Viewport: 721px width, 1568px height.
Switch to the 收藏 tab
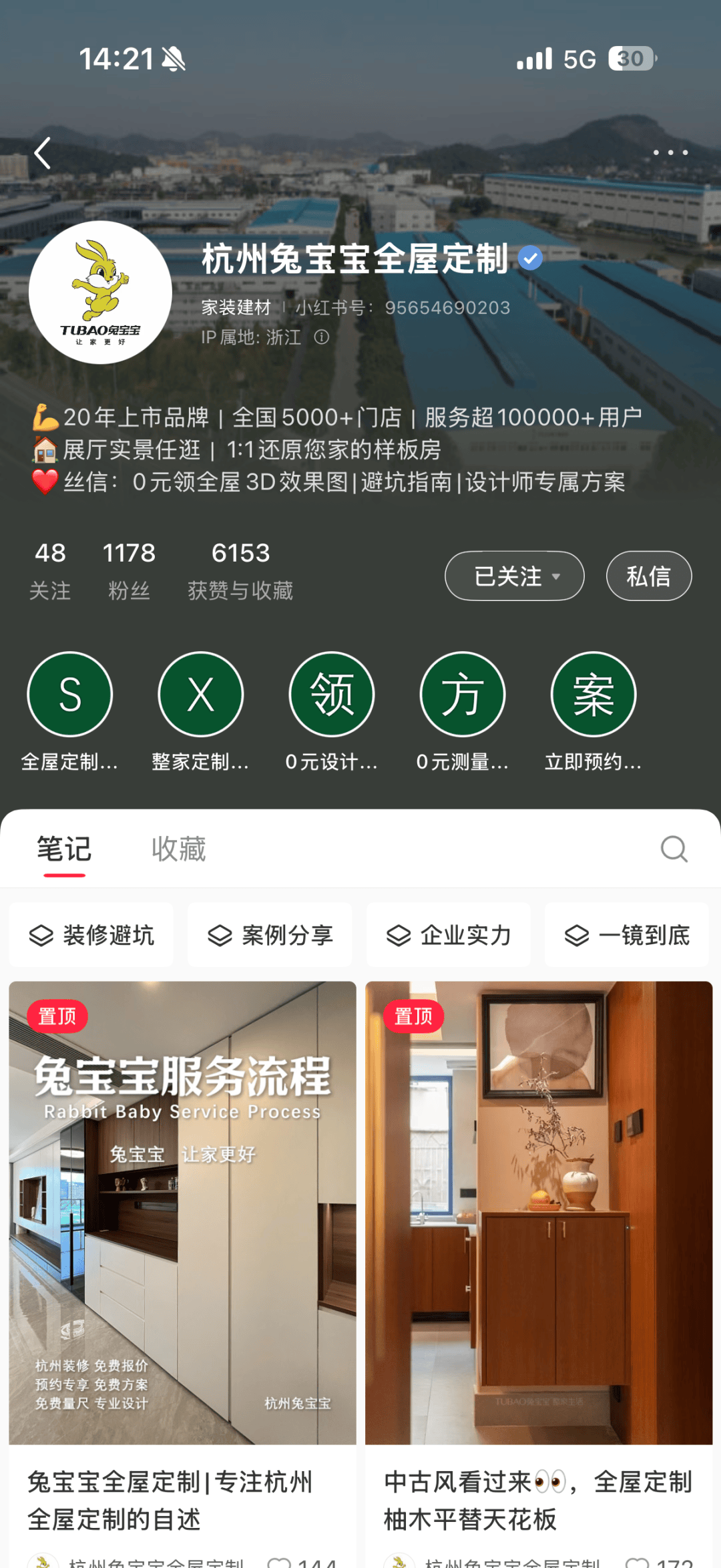(x=178, y=849)
